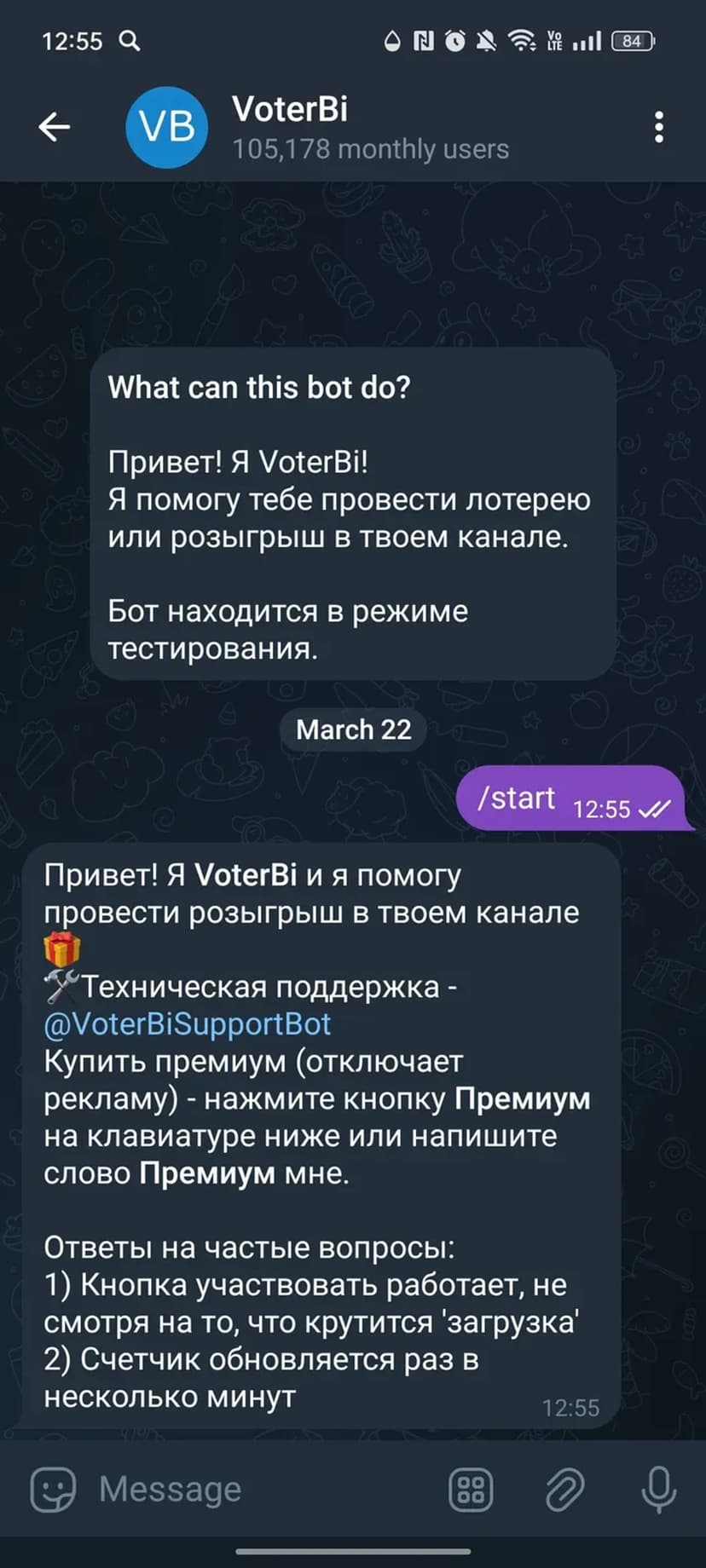Tap the microphone voice message icon
706x1568 pixels.
tap(658, 1489)
